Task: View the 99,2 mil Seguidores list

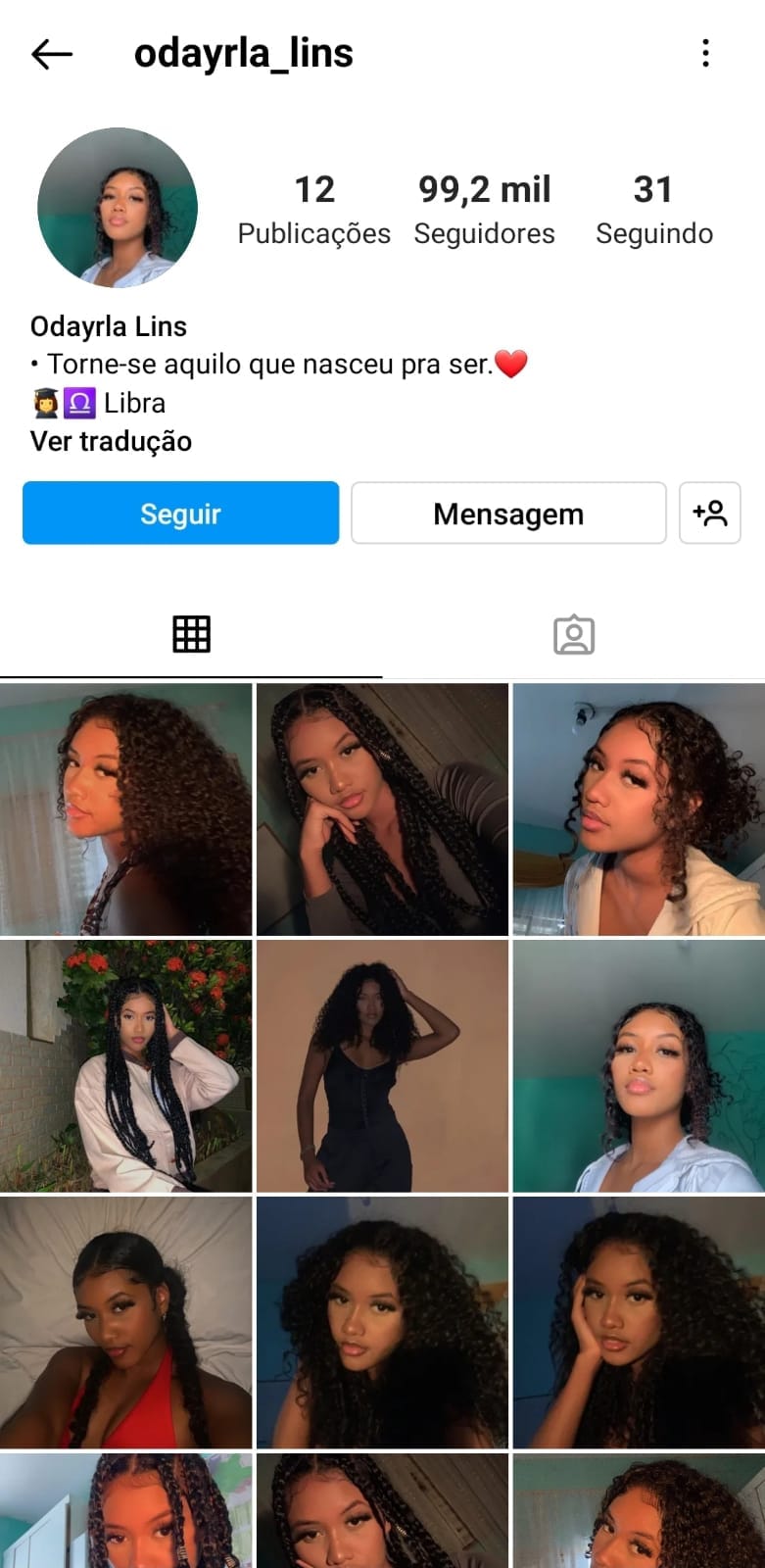Action: (x=484, y=210)
